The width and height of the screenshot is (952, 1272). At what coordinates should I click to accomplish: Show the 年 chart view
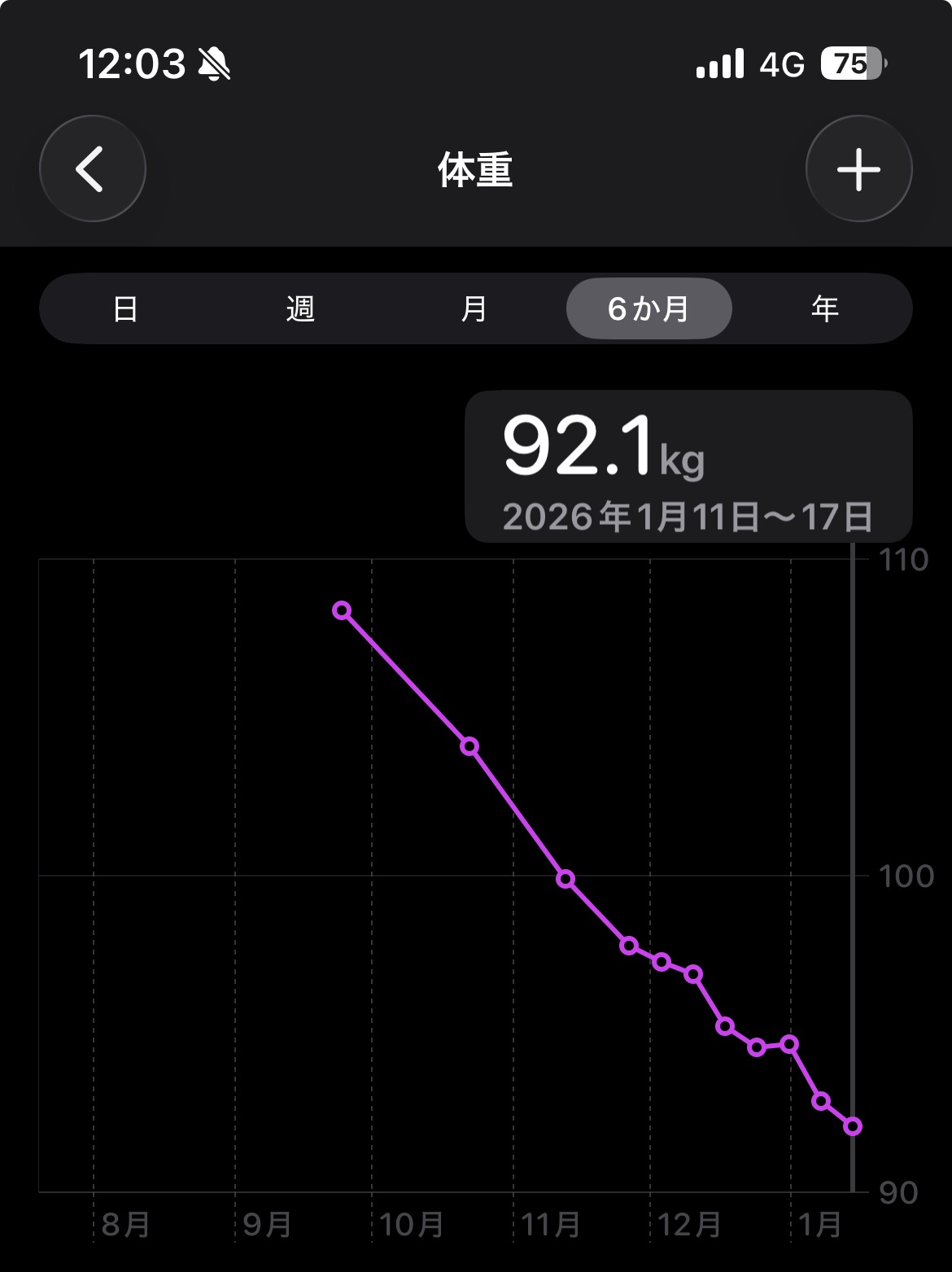pyautogui.click(x=824, y=309)
